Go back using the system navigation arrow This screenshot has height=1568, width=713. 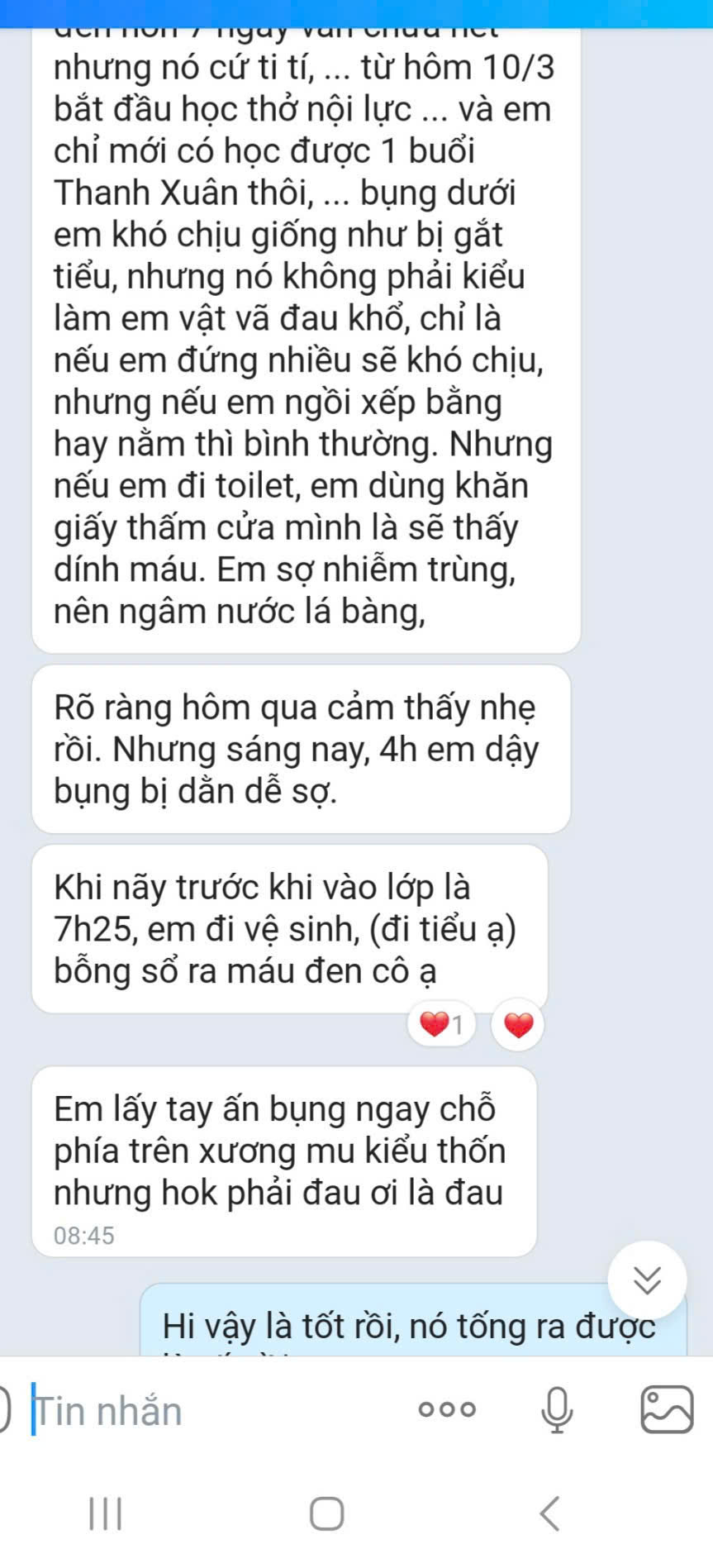click(549, 1513)
